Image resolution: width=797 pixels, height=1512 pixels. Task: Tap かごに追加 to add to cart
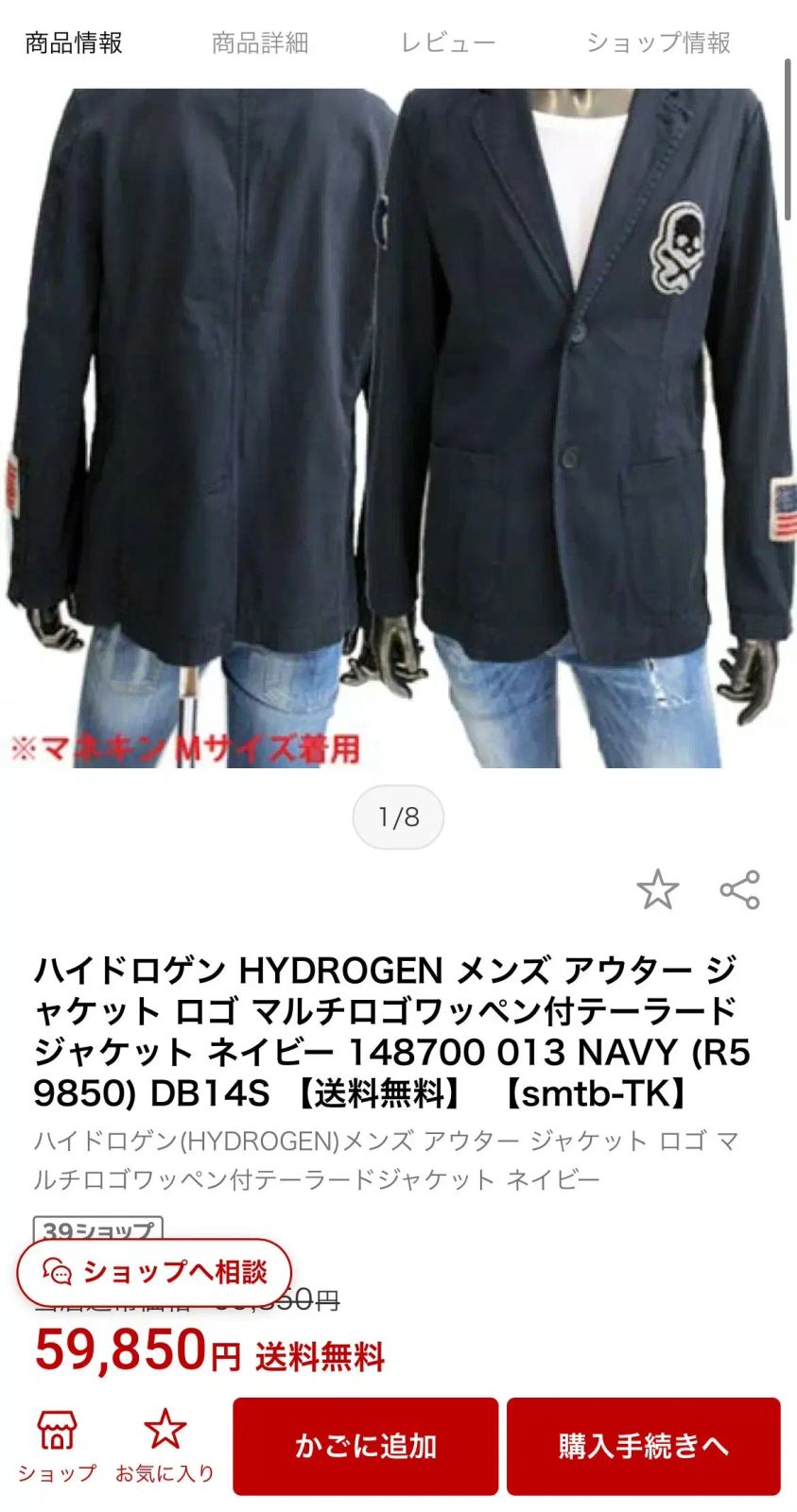365,1446
